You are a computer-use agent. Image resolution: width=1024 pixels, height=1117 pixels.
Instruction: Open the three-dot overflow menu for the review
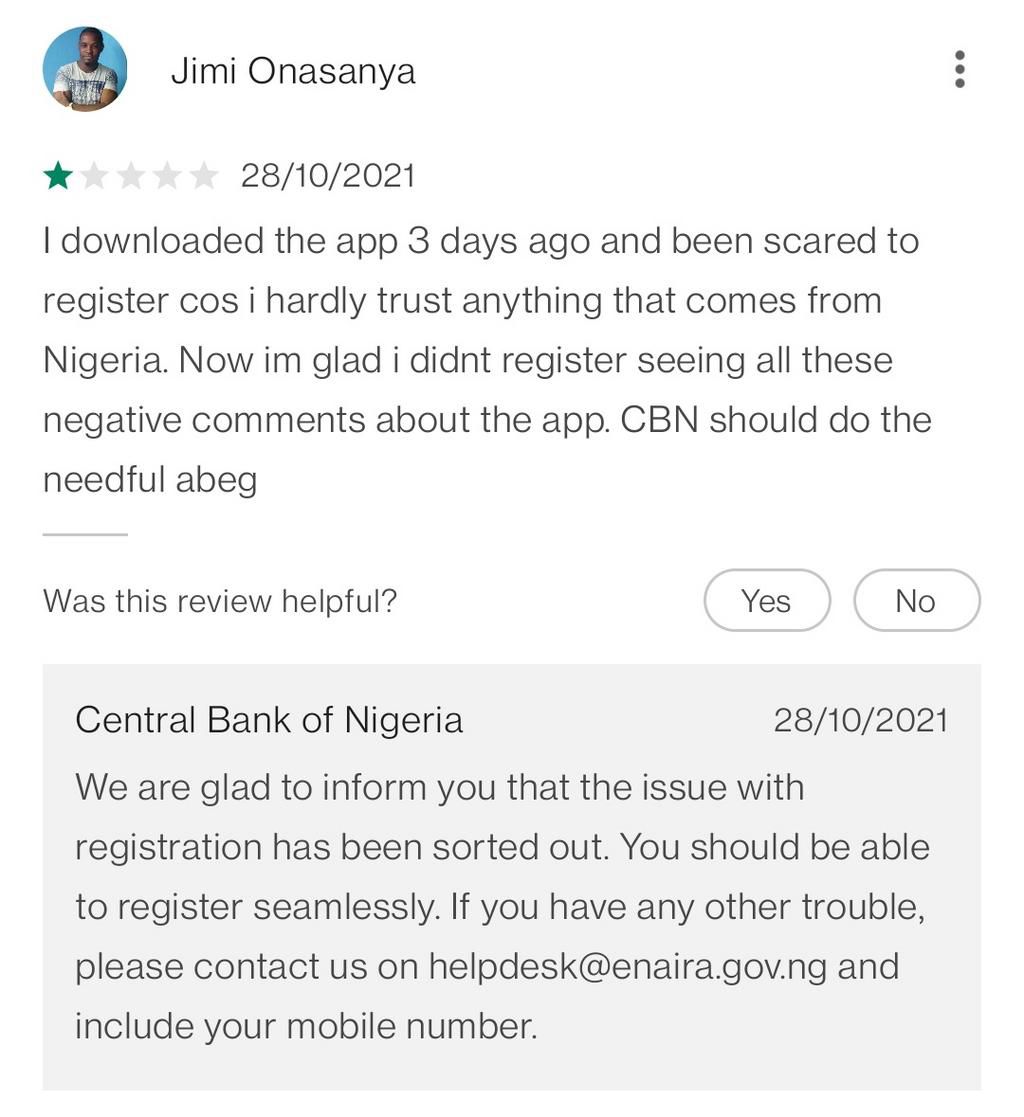coord(961,69)
